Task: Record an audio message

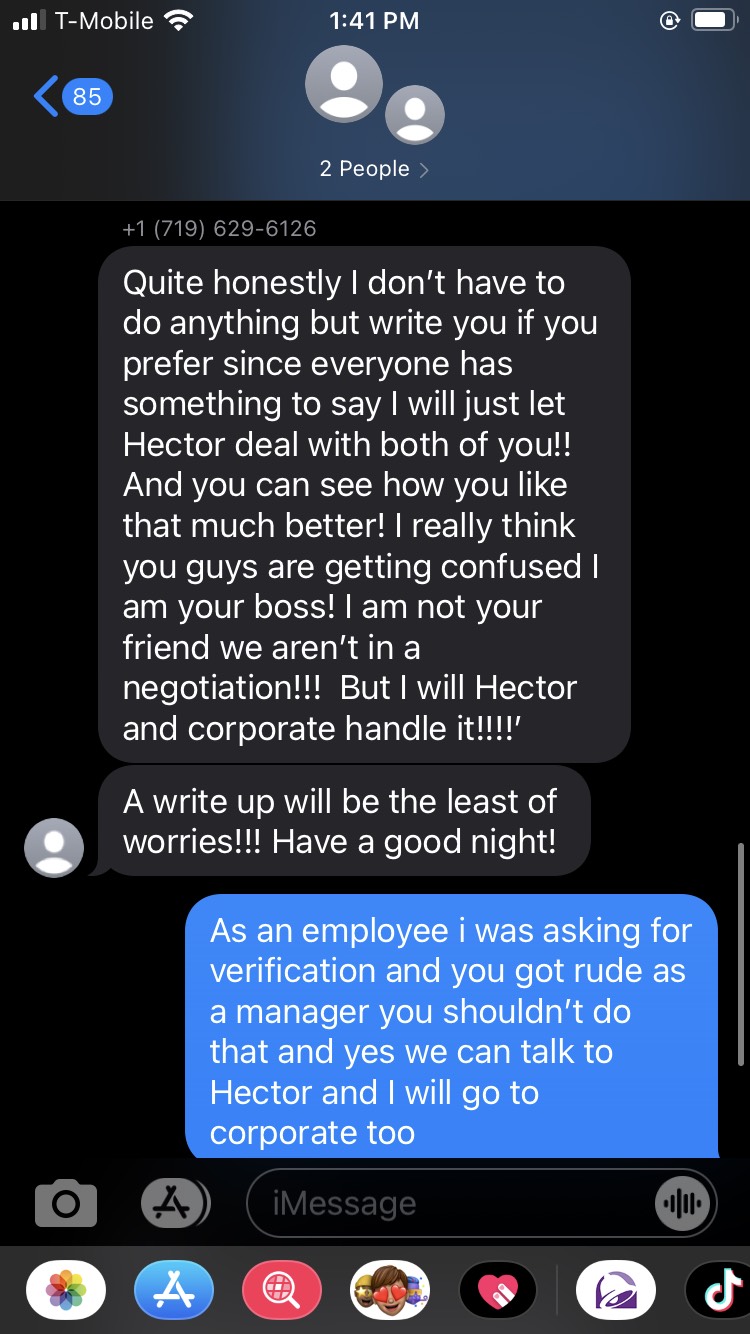Action: pos(683,1204)
